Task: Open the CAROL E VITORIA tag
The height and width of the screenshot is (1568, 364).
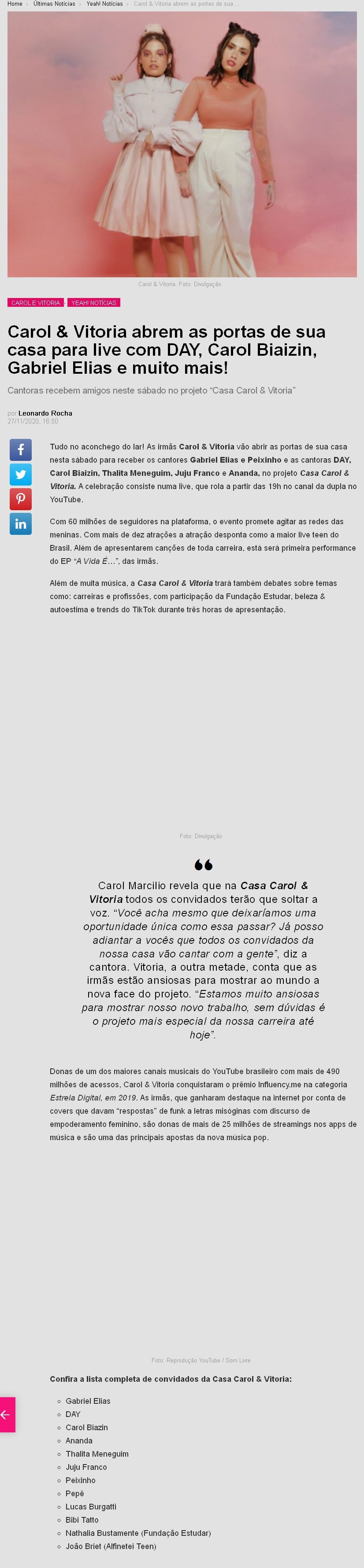Action: tap(35, 302)
